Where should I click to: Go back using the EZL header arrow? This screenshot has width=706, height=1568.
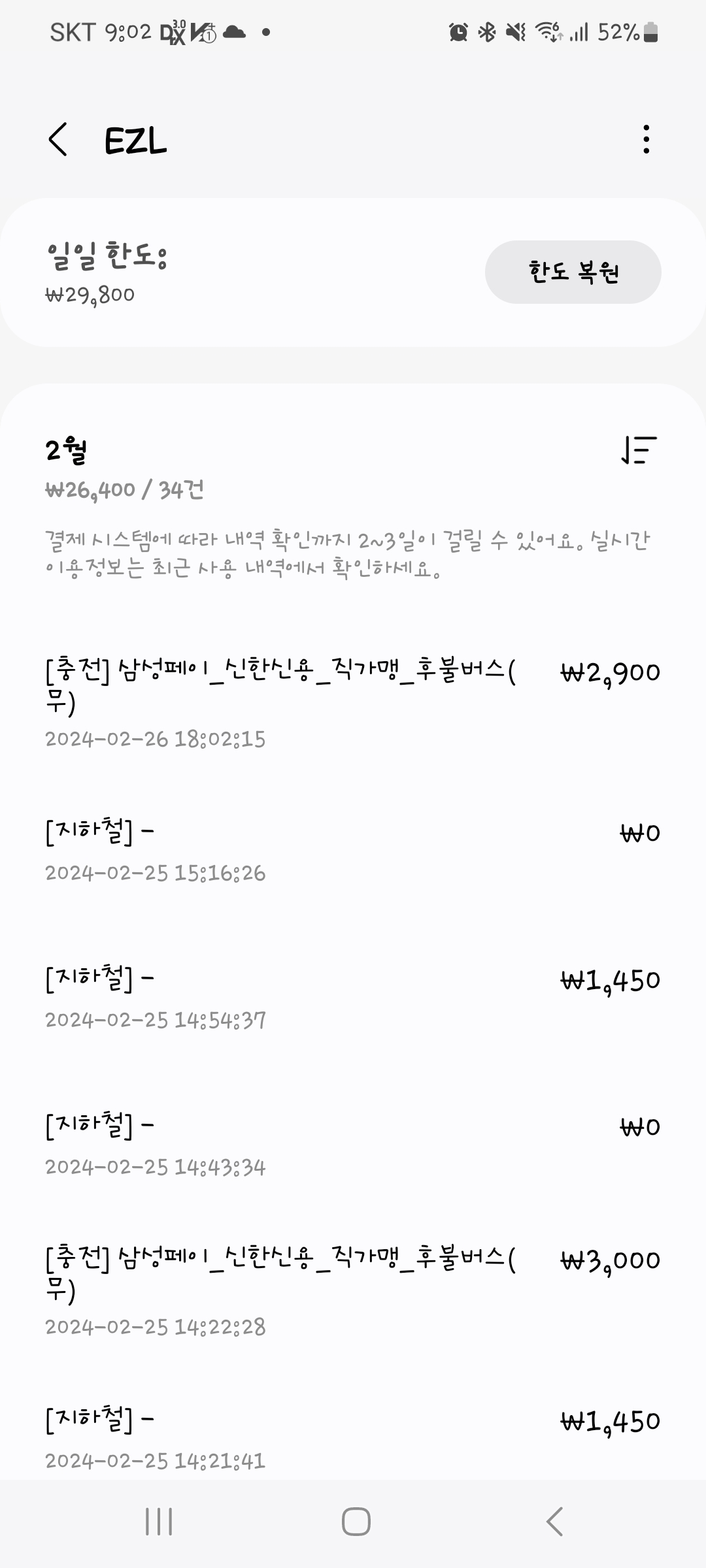[x=58, y=140]
